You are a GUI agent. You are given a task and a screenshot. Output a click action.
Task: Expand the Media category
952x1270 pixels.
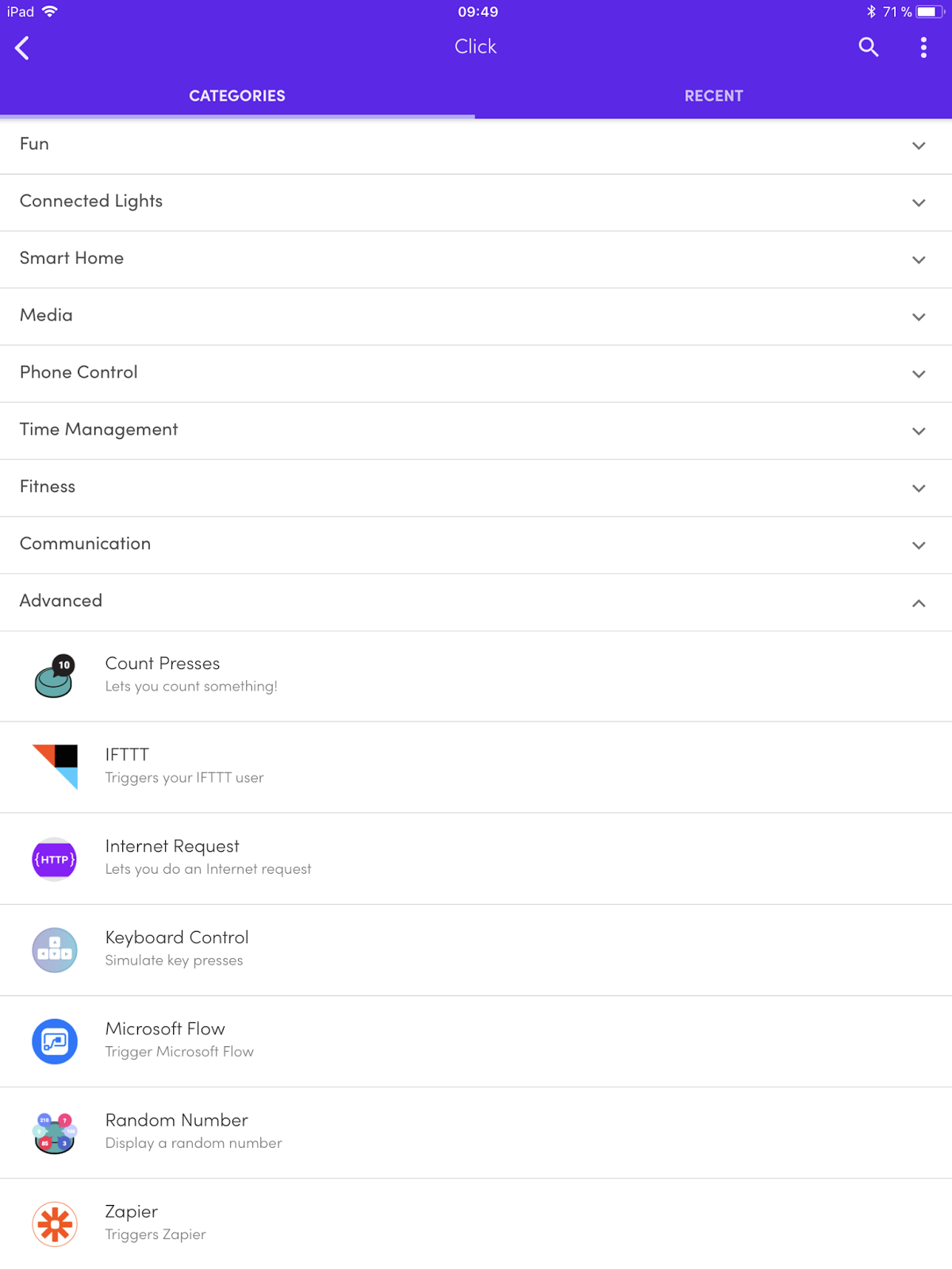(476, 317)
